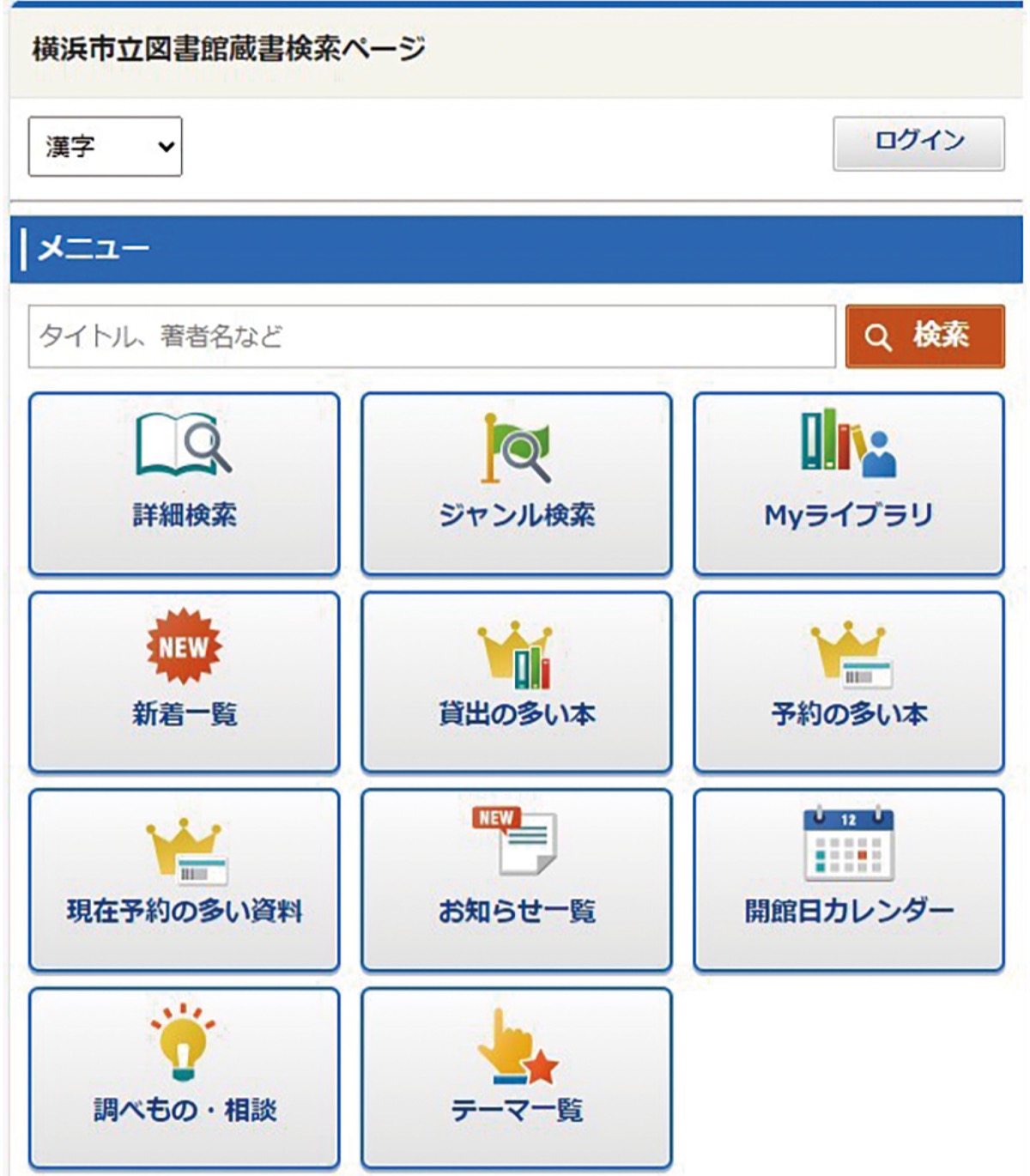The width and height of the screenshot is (1030, 1176).
Task: Open the 漢字 language dropdown
Action: (105, 147)
